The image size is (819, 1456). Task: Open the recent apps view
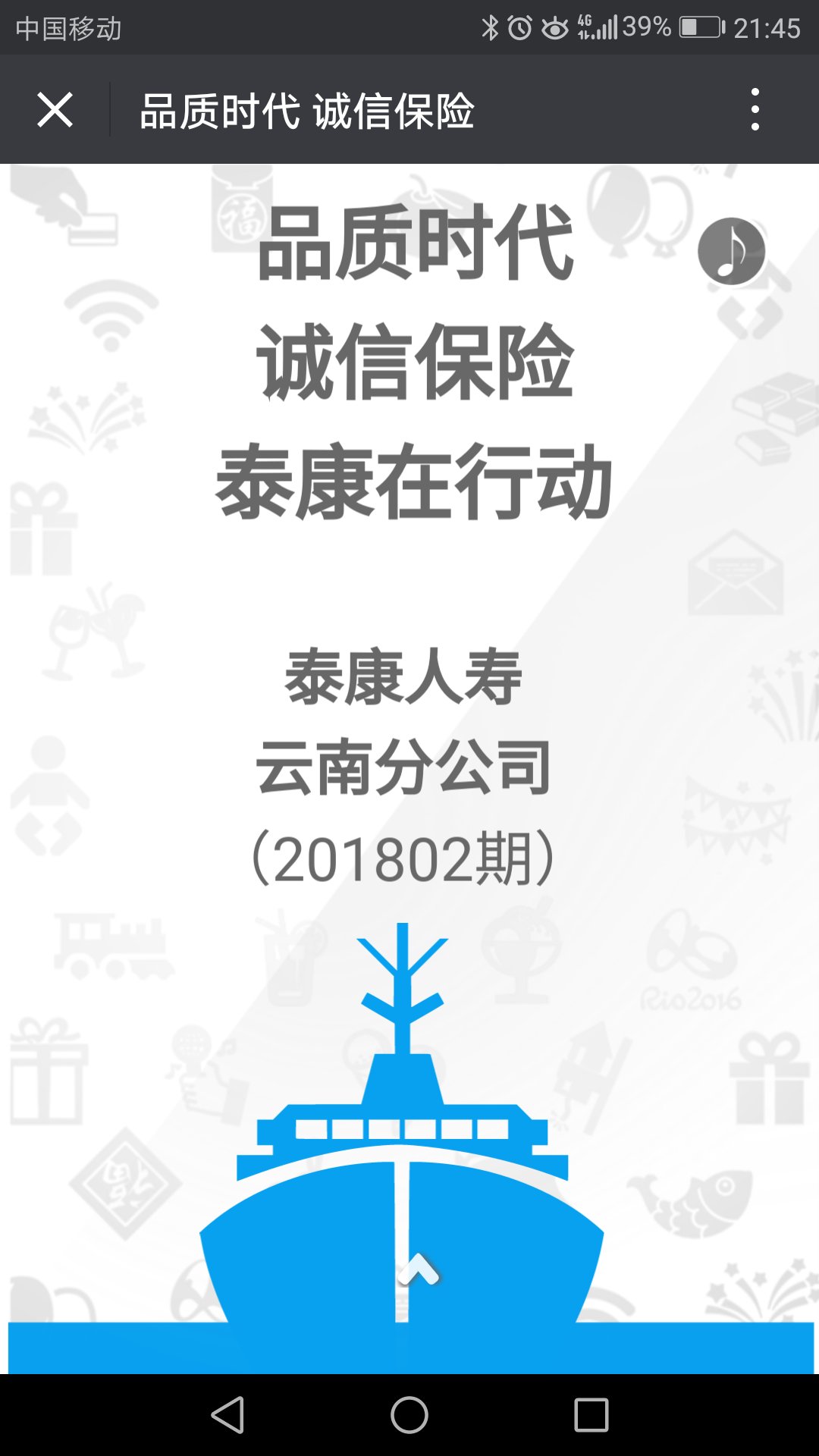(591, 1415)
